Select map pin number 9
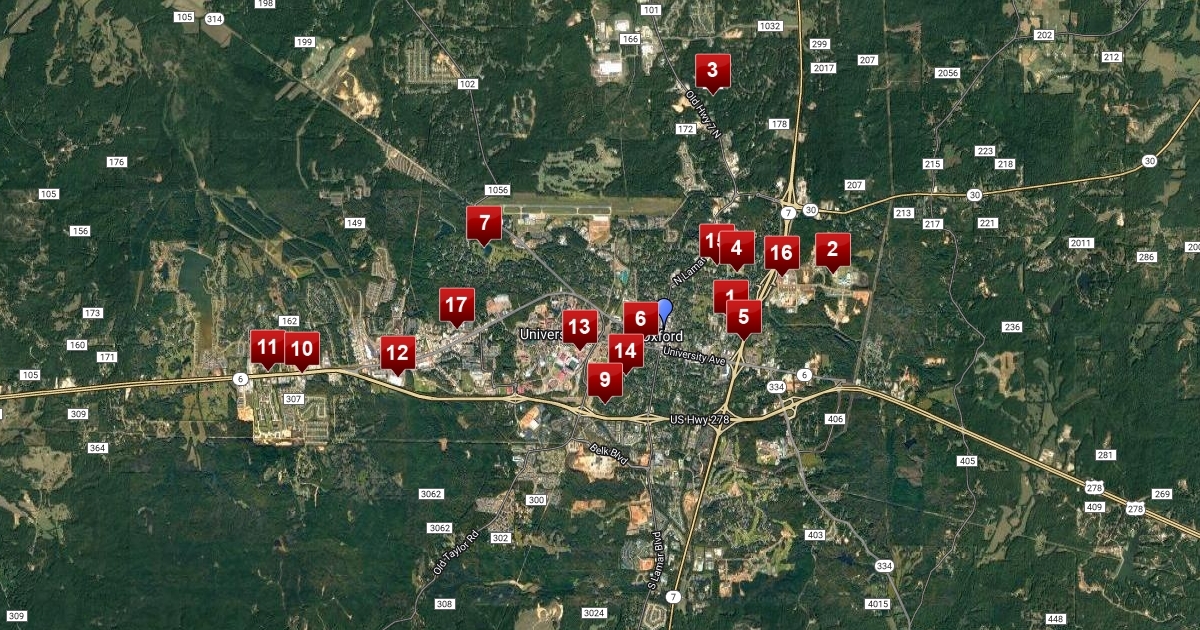 [604, 379]
